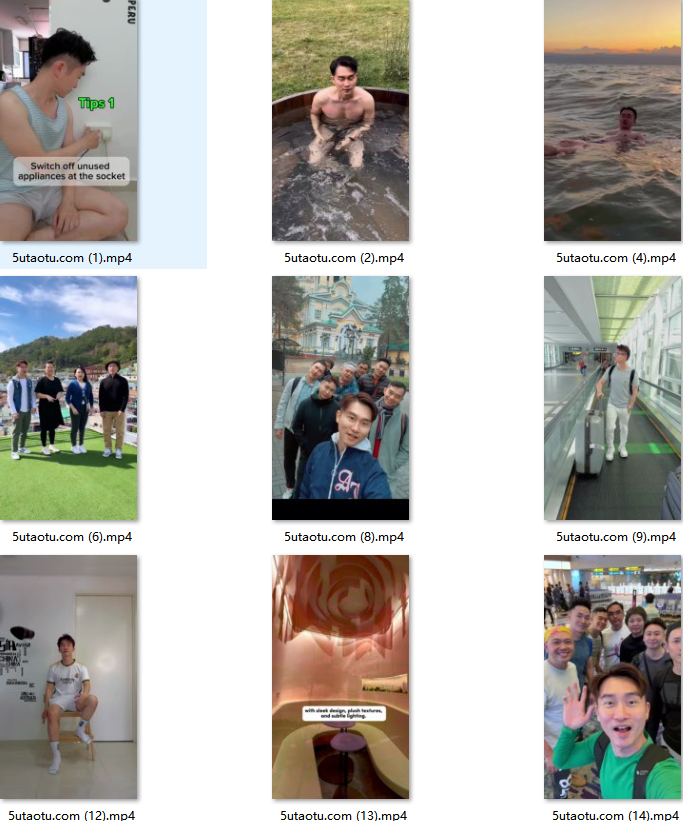
Task: Tap the 5utaotu.com (6).mp4 thumbnail
Action: coord(69,398)
